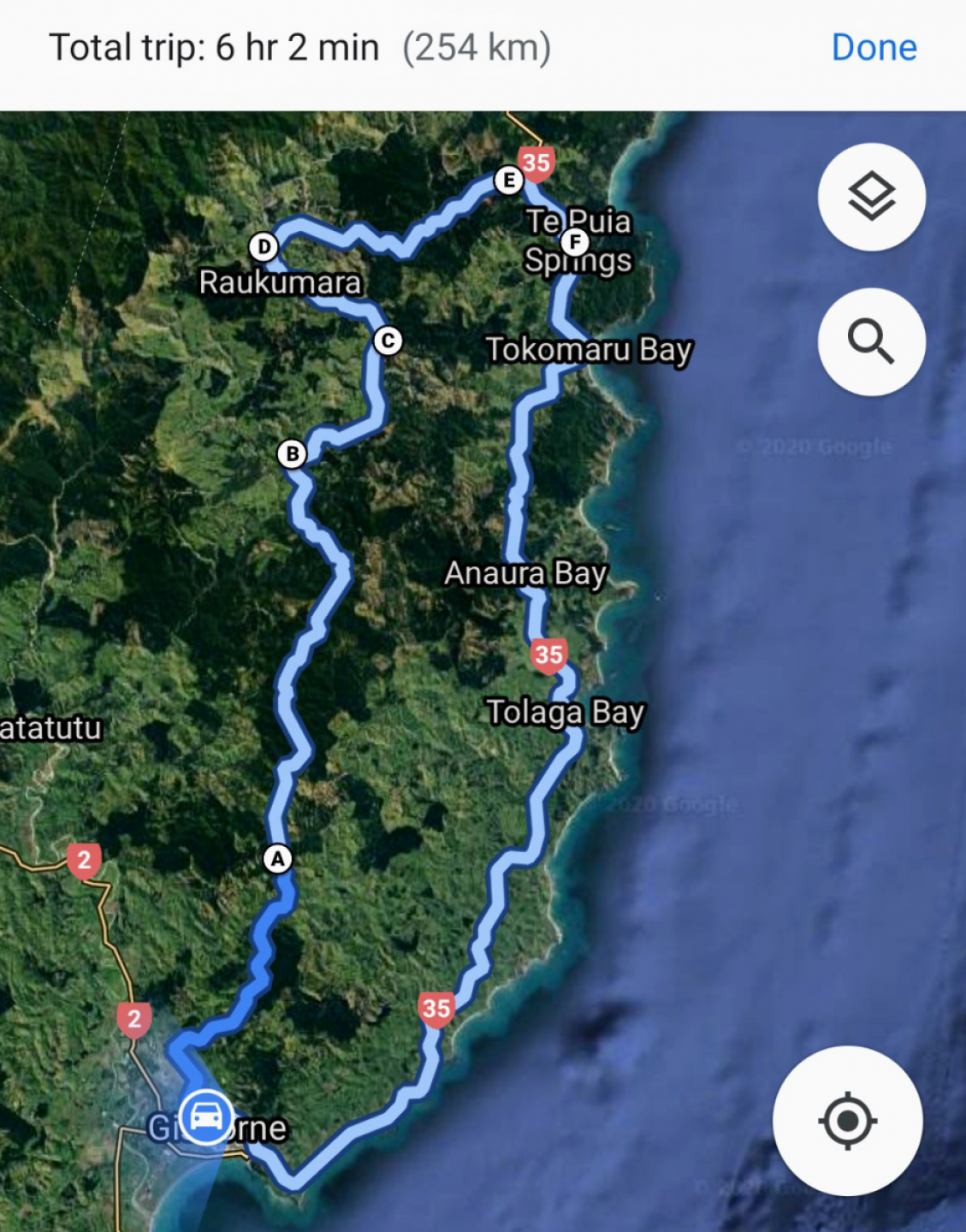
Task: Select waypoint E on the route
Action: pos(509,181)
